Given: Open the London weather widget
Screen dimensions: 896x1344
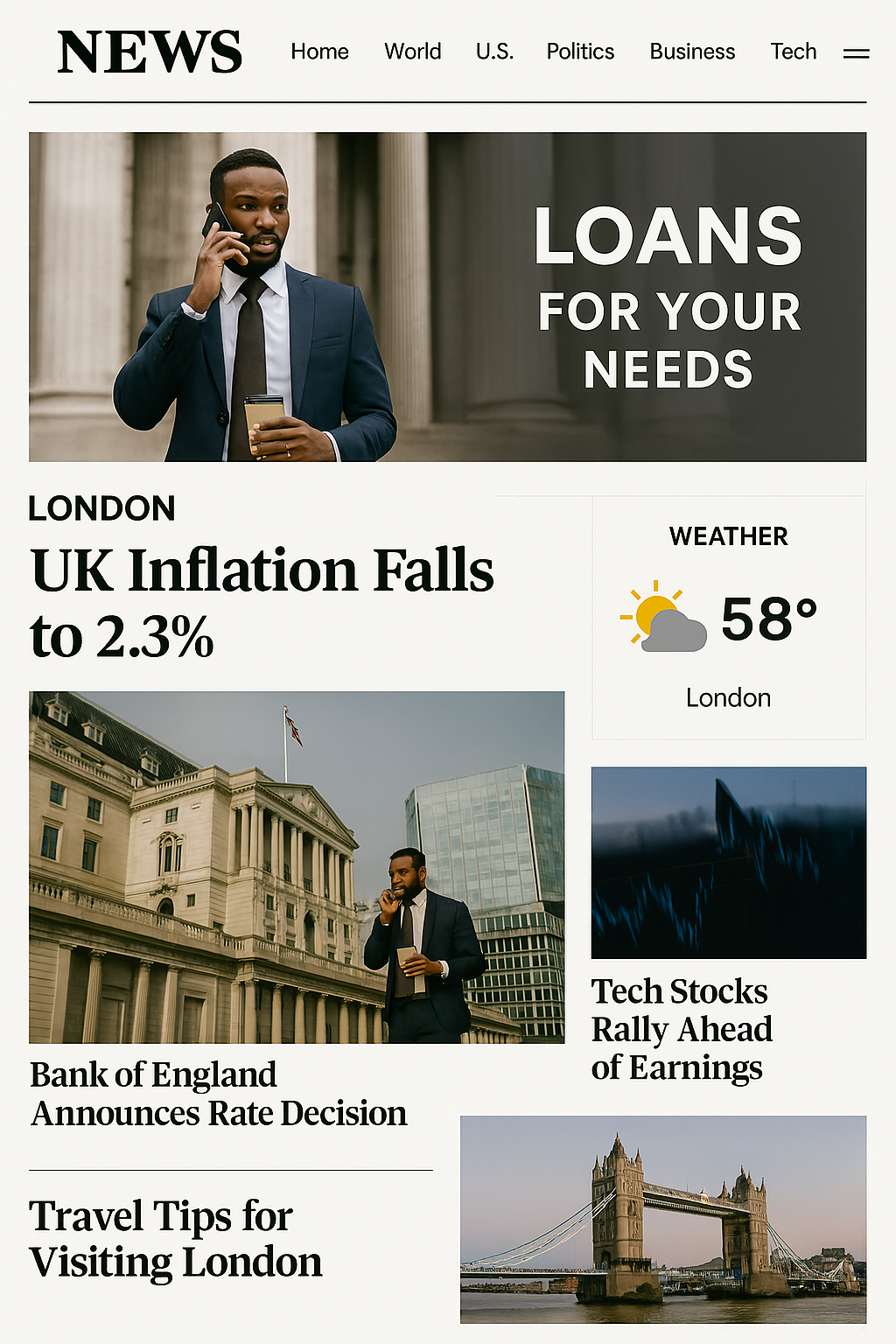Looking at the screenshot, I should 728,618.
